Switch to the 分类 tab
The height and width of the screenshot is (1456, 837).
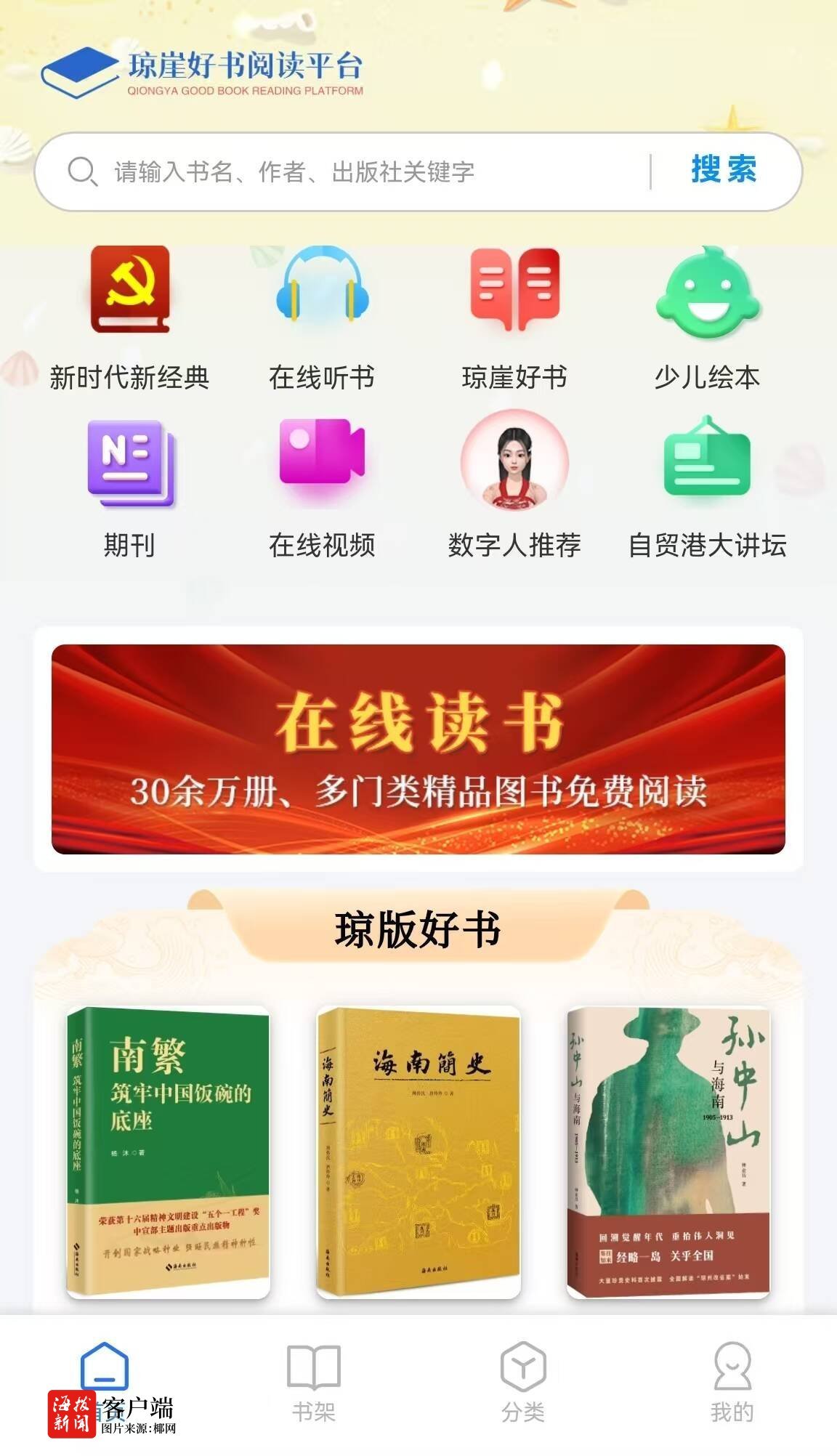coord(523,1382)
